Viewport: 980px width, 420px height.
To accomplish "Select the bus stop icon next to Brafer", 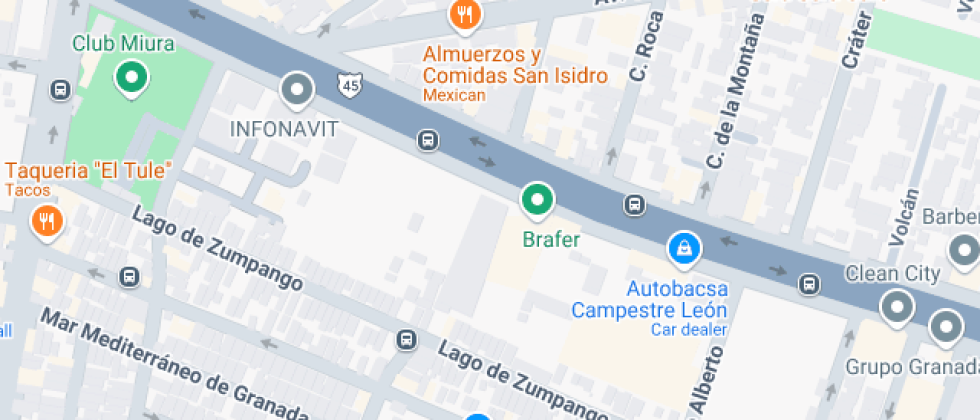I will click(x=634, y=205).
